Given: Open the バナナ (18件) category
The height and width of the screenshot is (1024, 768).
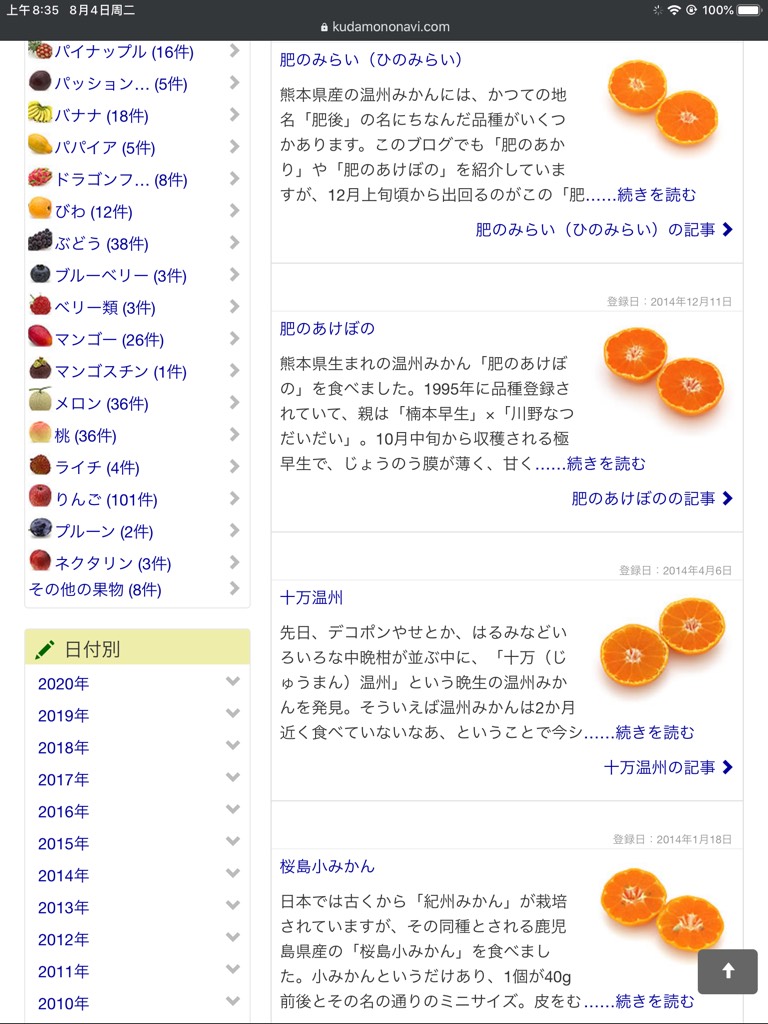Looking at the screenshot, I should (101, 116).
